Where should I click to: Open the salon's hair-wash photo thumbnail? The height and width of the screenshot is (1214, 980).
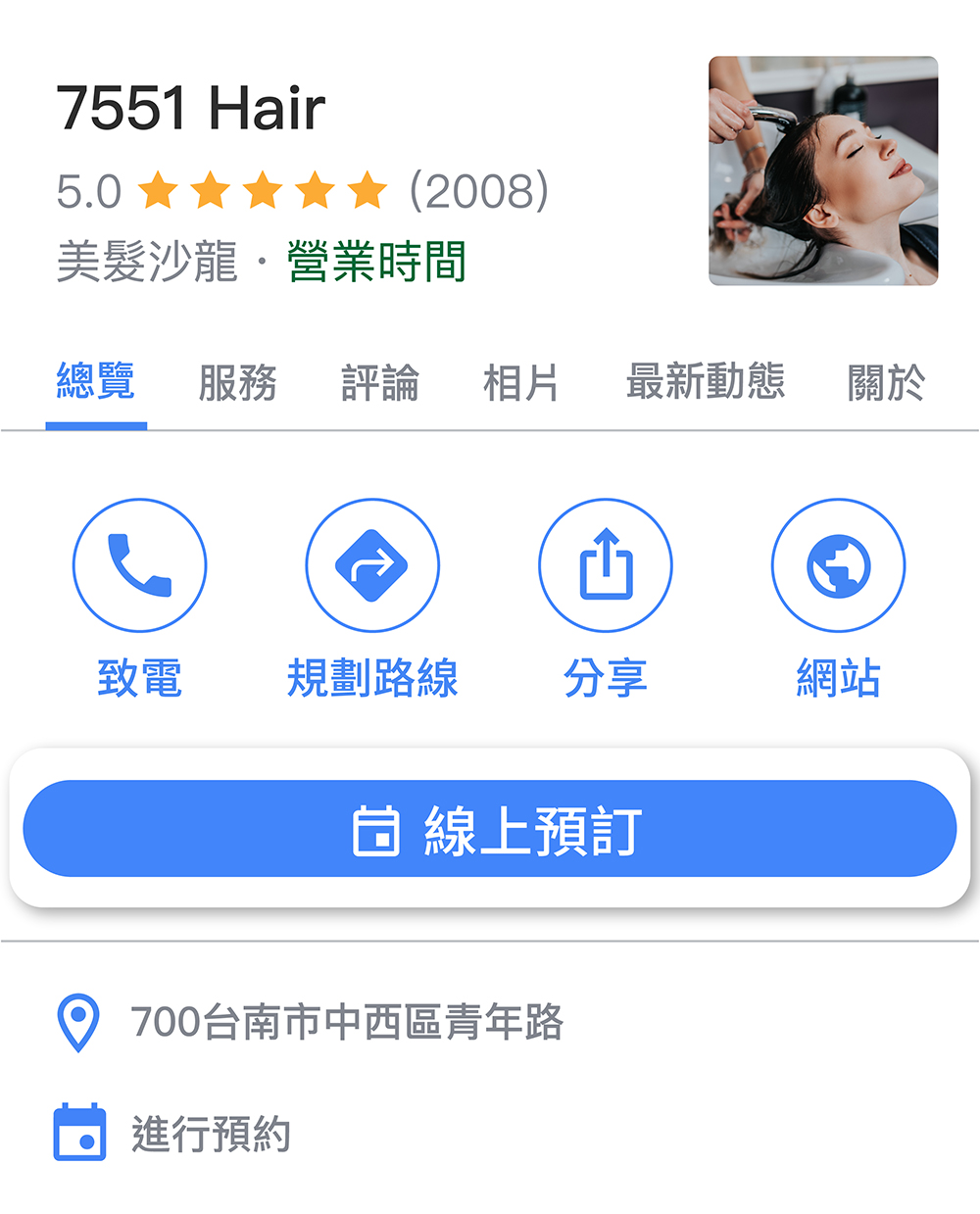coord(823,170)
